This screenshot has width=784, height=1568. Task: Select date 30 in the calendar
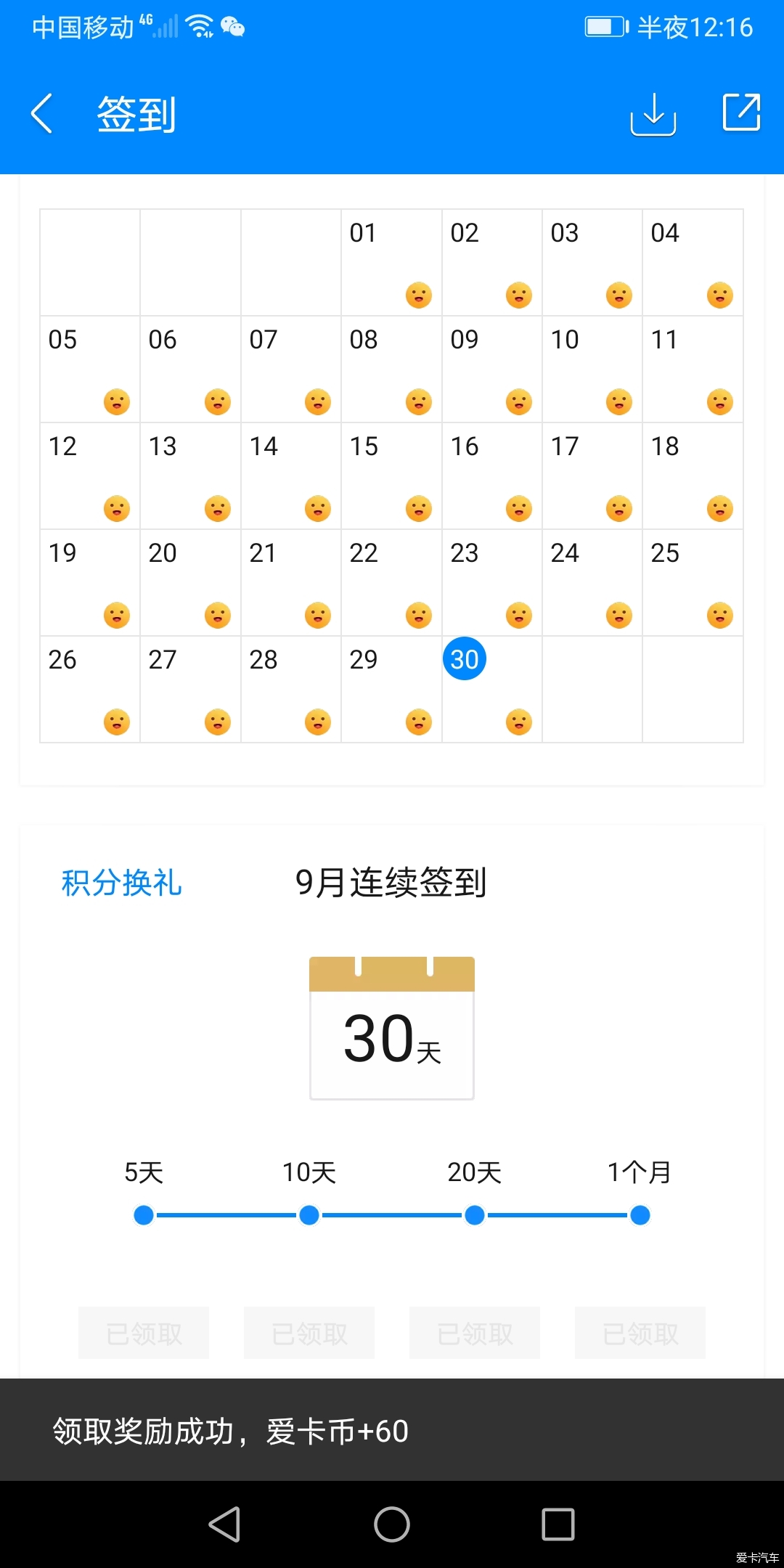pos(465,659)
